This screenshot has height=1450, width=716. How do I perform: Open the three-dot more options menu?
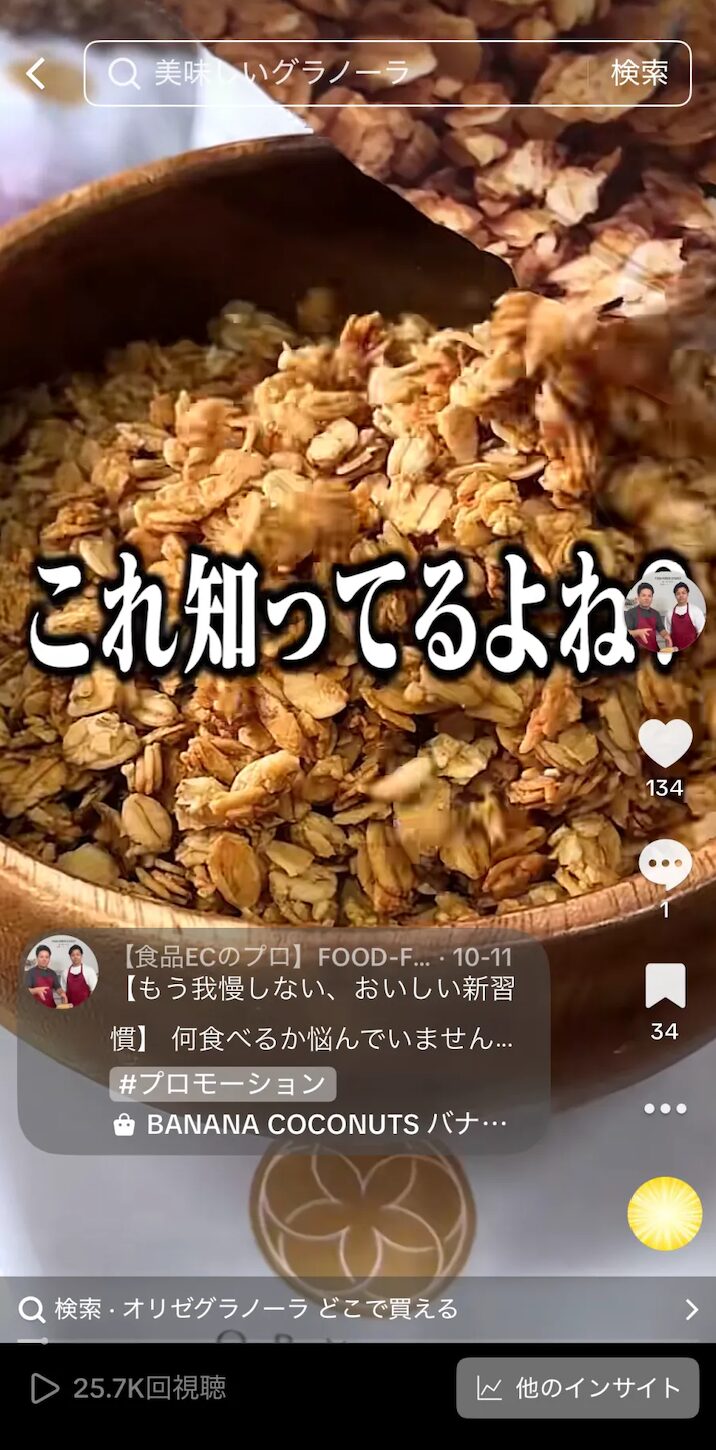(665, 1108)
